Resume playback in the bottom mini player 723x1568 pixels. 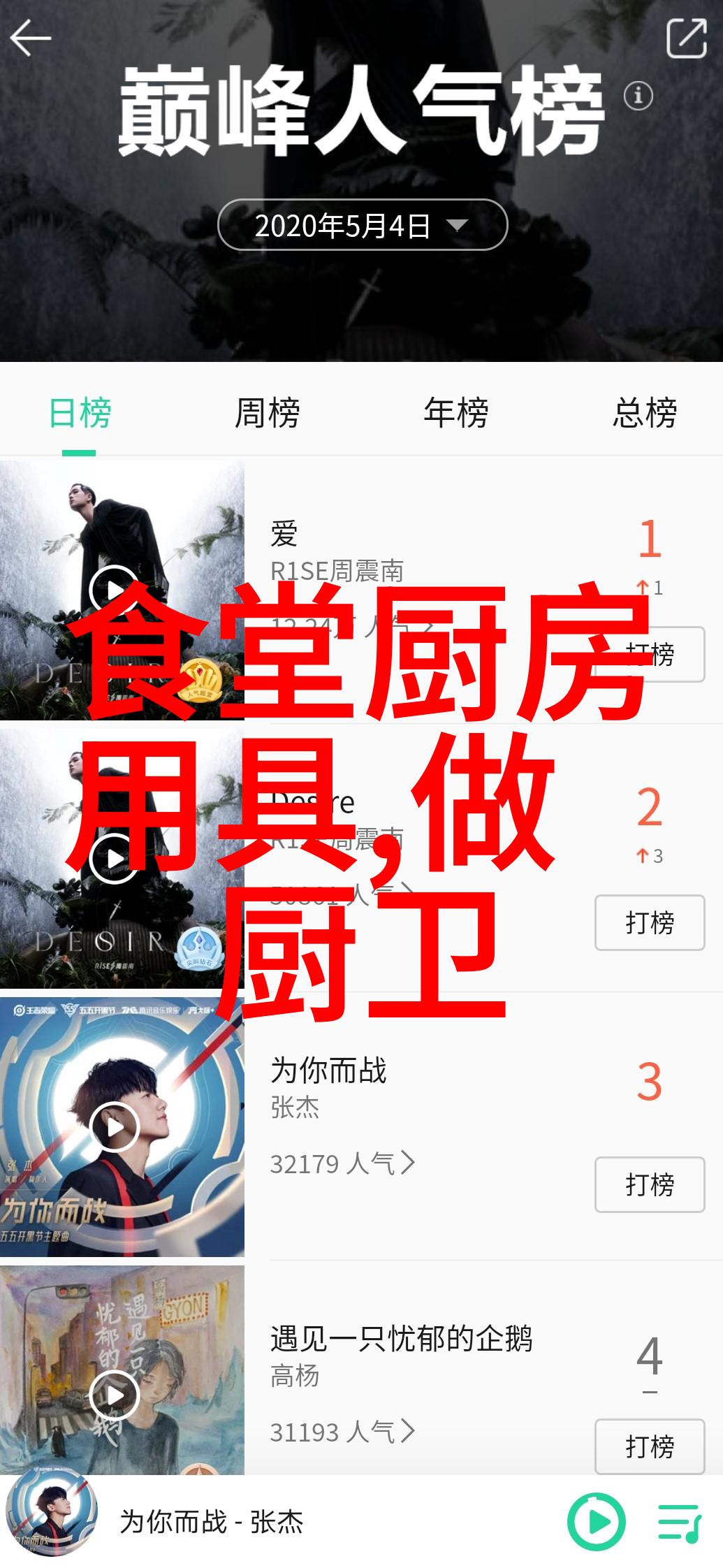tap(596, 1521)
